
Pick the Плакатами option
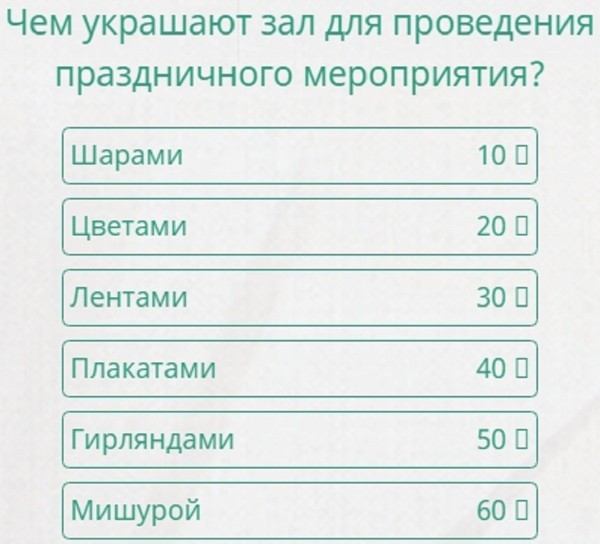299,369
